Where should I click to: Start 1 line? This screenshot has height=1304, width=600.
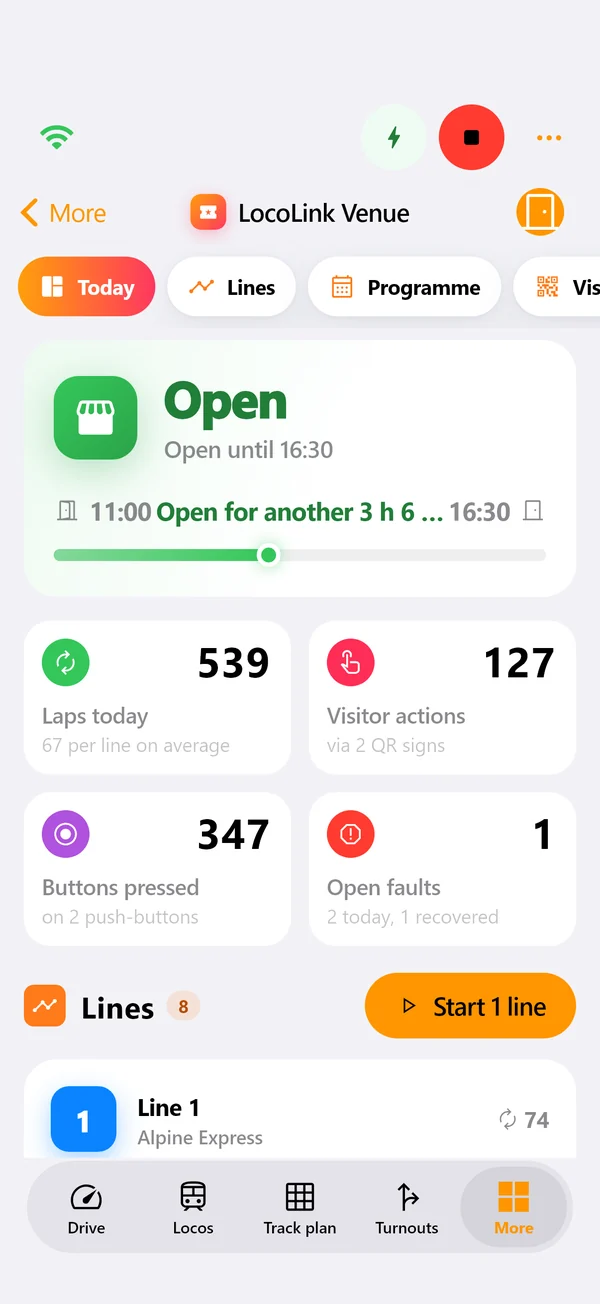tap(470, 1006)
